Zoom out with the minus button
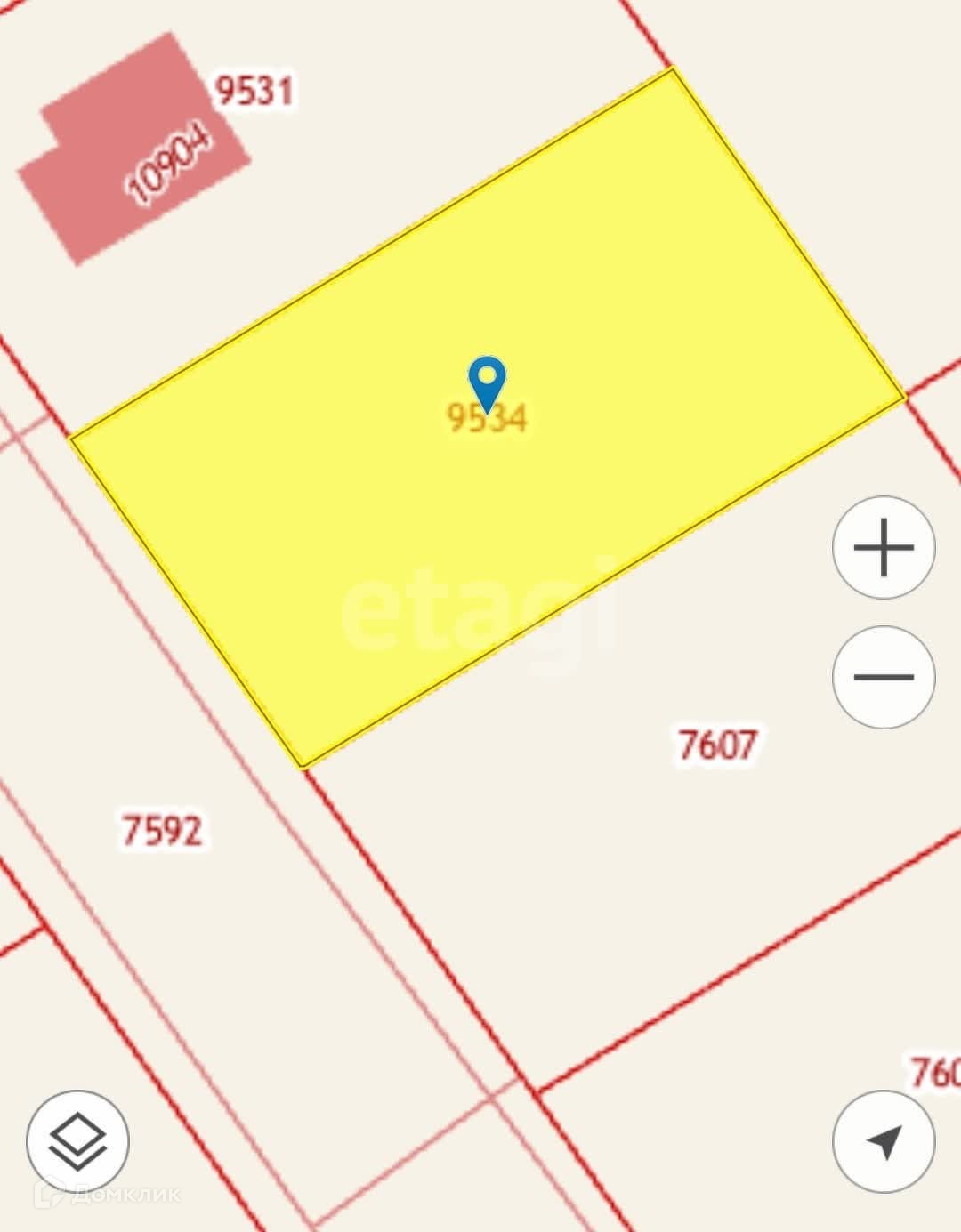 pyautogui.click(x=884, y=677)
